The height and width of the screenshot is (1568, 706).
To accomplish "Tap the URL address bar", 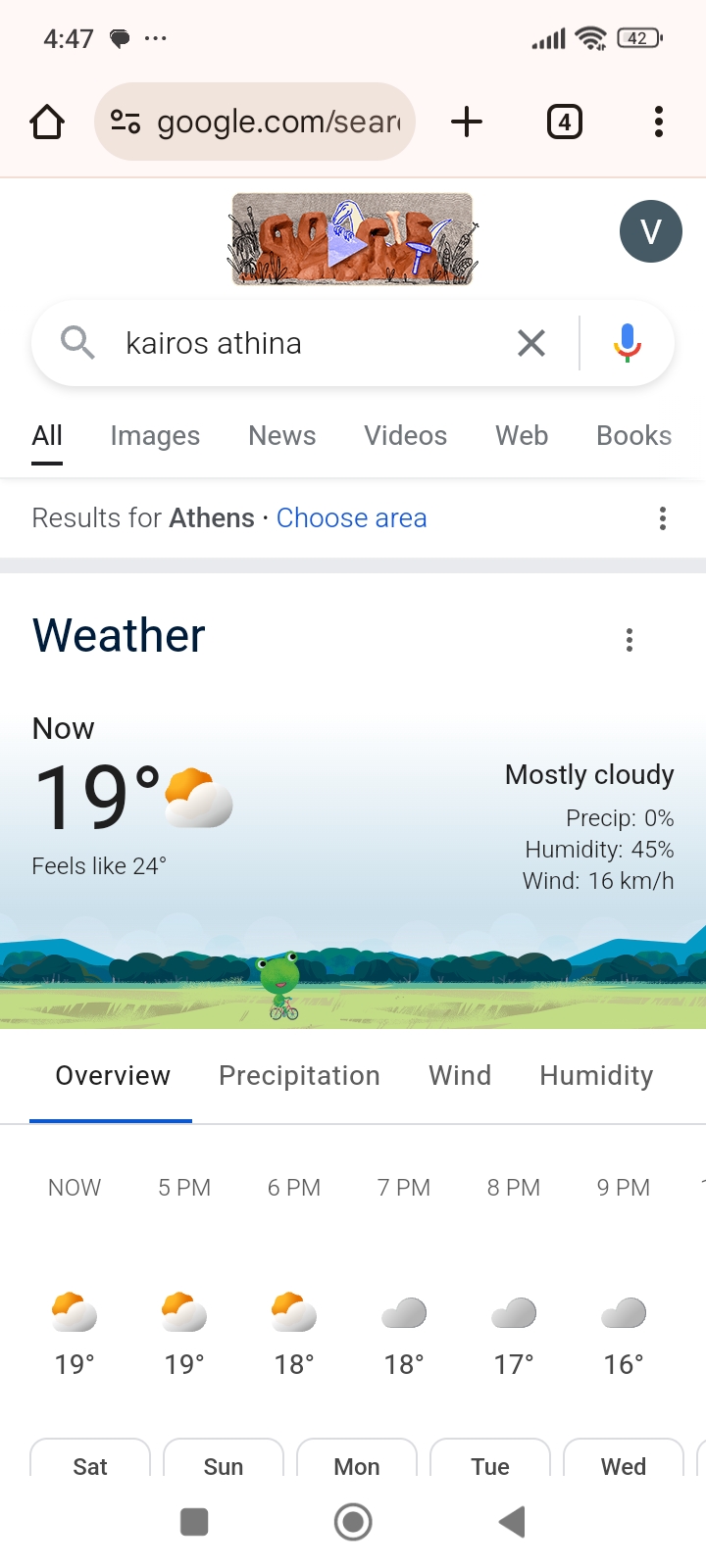I will (265, 122).
